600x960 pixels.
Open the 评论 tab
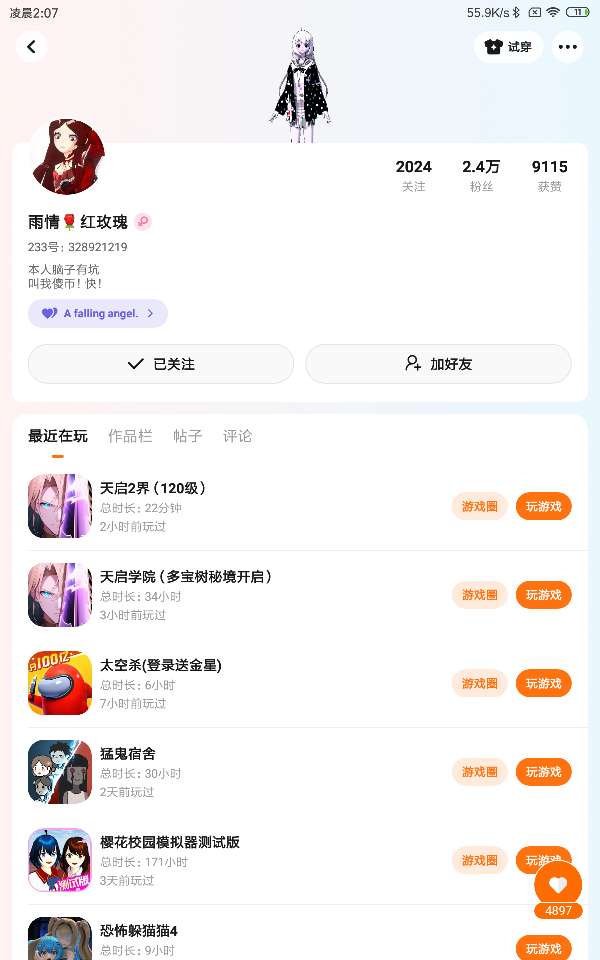[237, 436]
